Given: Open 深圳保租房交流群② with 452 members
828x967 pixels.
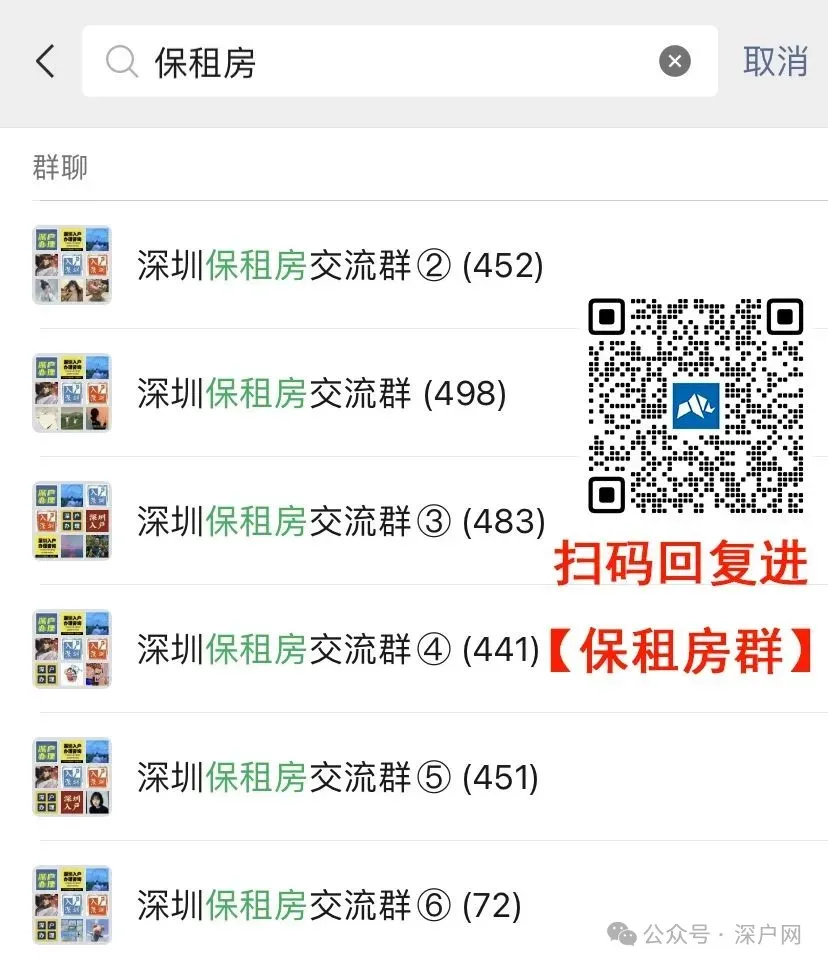Looking at the screenshot, I should 340,266.
